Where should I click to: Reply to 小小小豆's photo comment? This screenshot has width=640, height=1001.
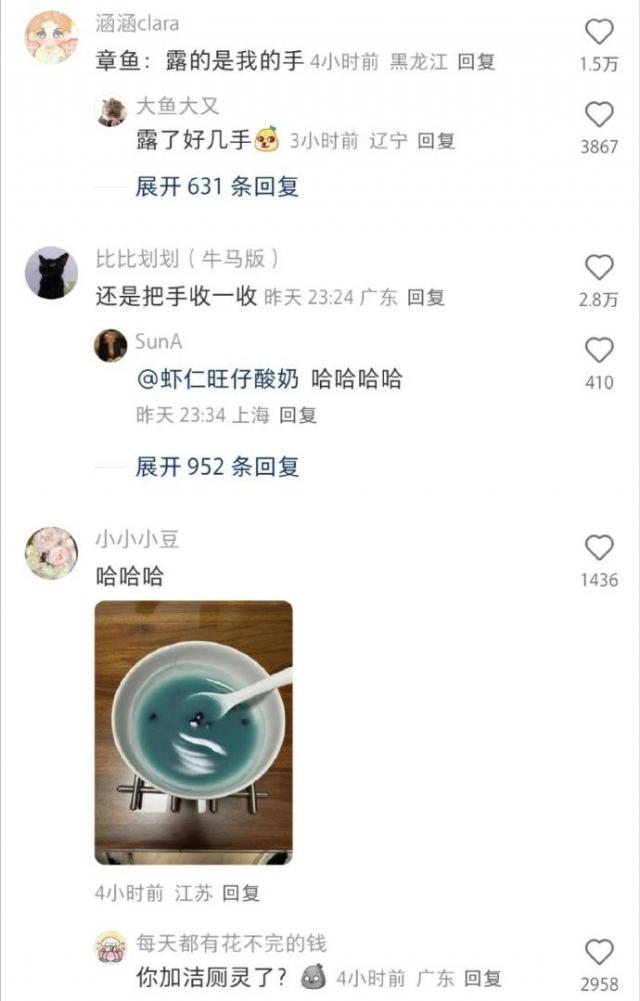(240, 892)
